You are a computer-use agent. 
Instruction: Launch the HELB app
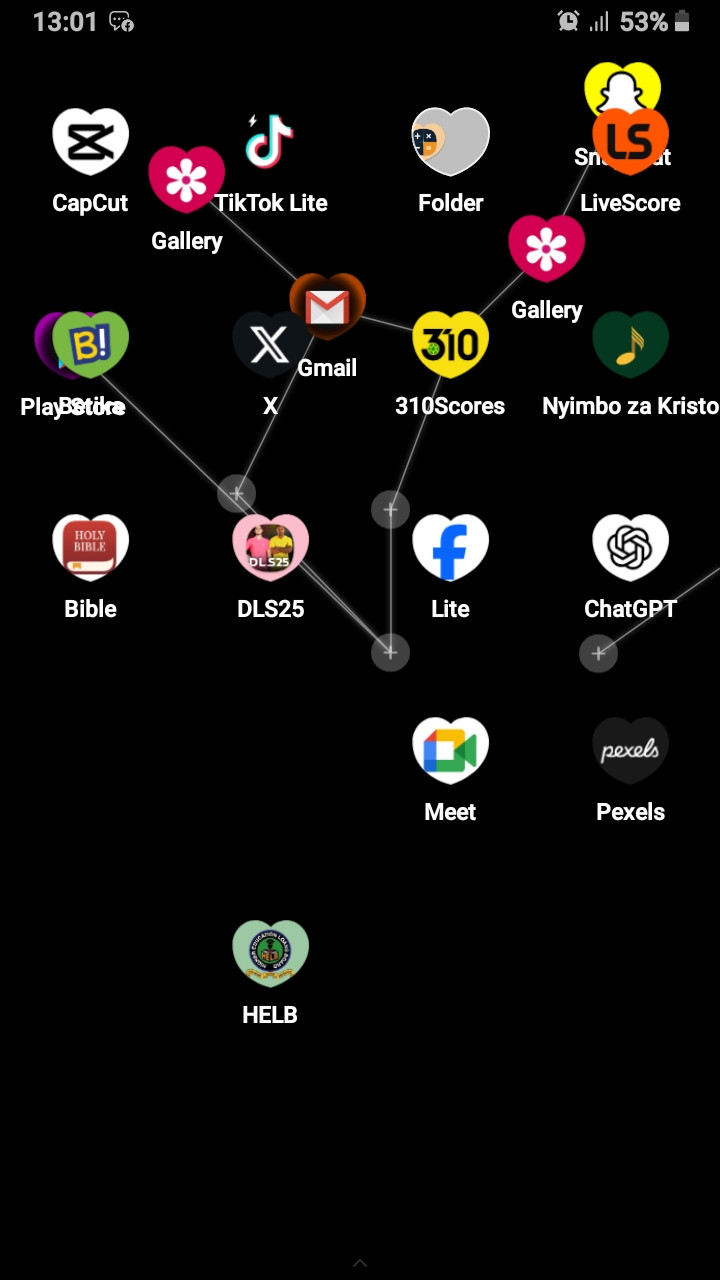click(x=270, y=954)
